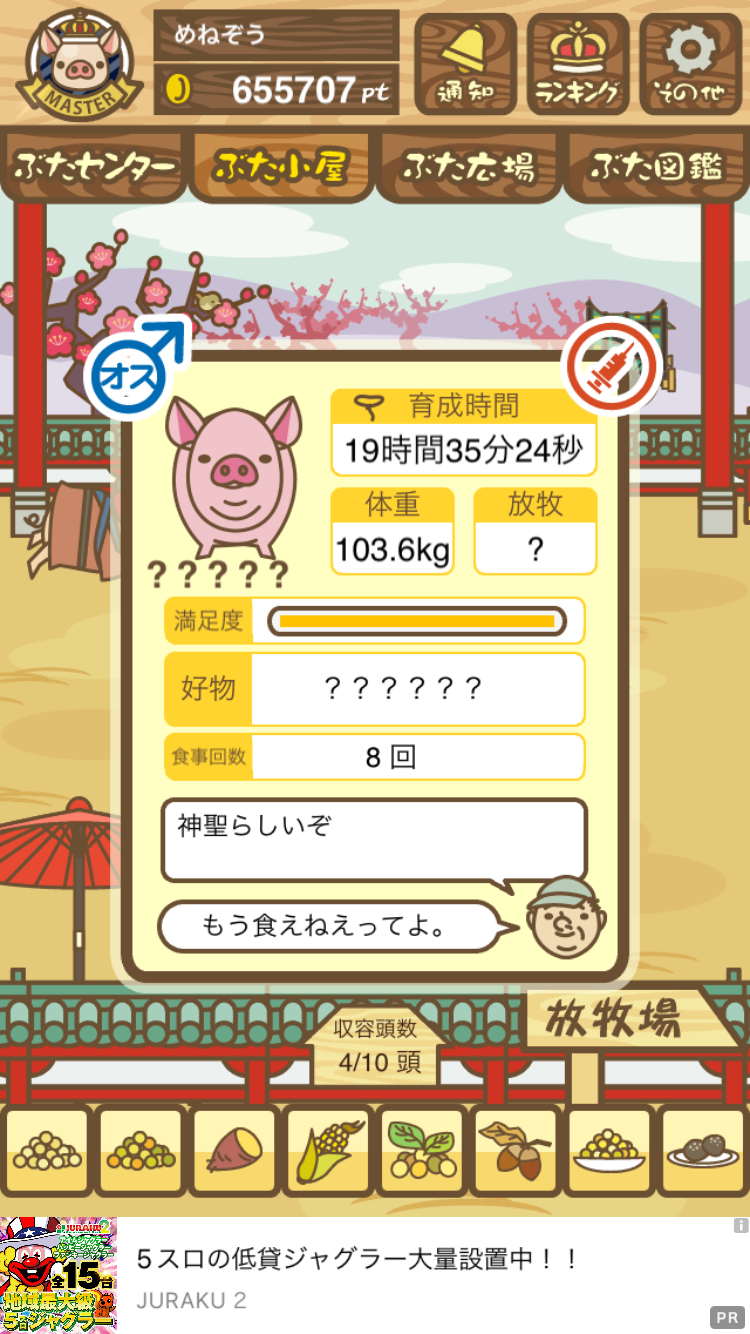750x1334 pixels.
Task: Feed the pig the sweet potato
Action: pos(235,1151)
